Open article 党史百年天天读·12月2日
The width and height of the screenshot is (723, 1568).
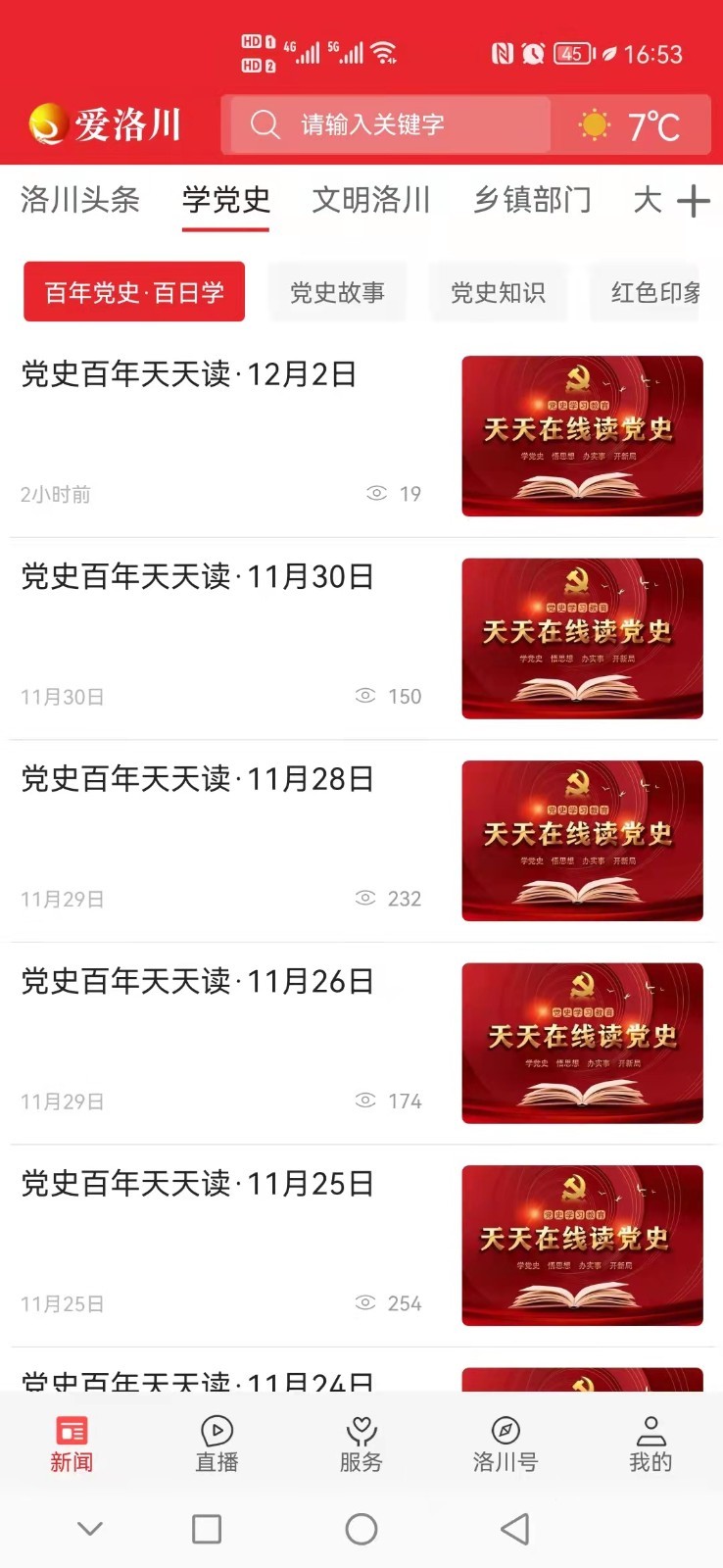[x=189, y=374]
